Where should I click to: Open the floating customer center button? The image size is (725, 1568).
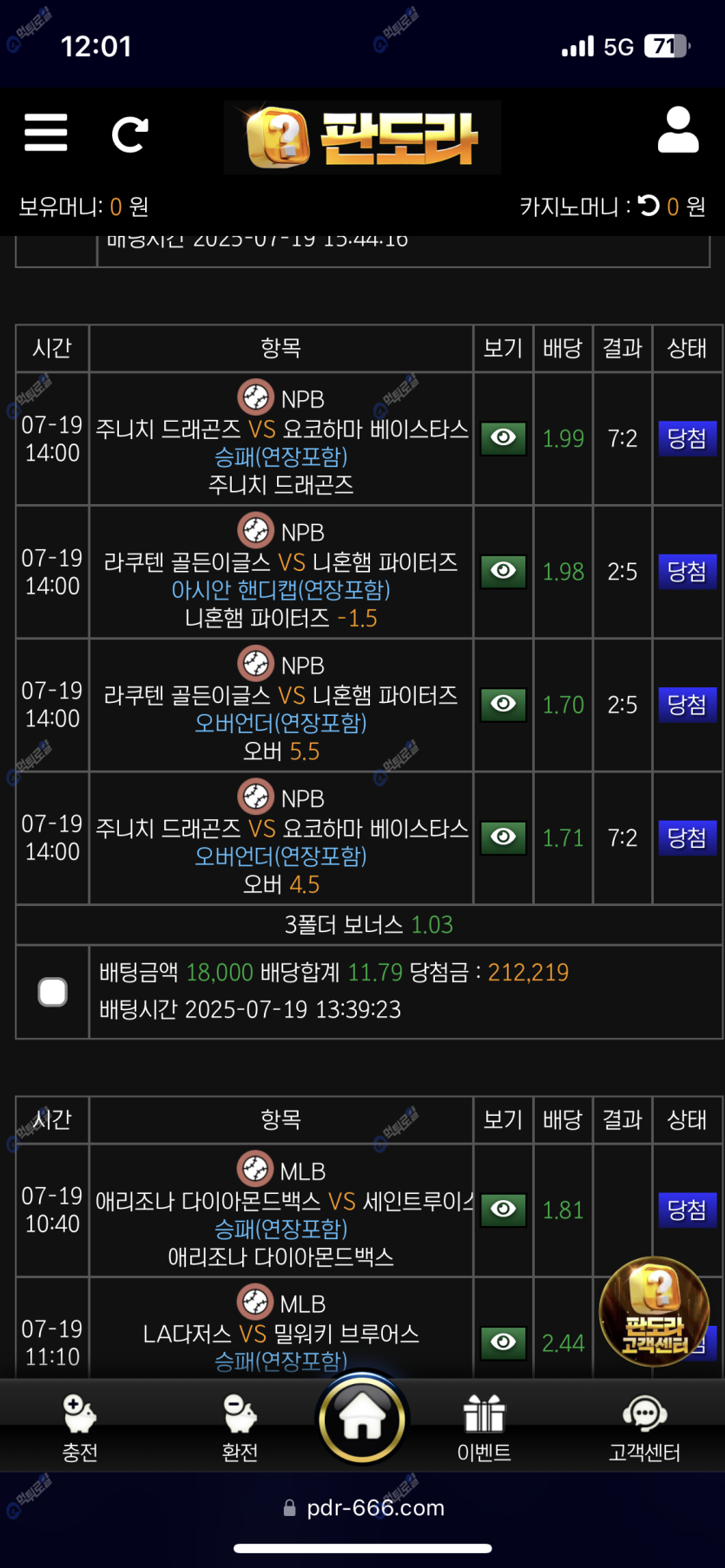(655, 1311)
